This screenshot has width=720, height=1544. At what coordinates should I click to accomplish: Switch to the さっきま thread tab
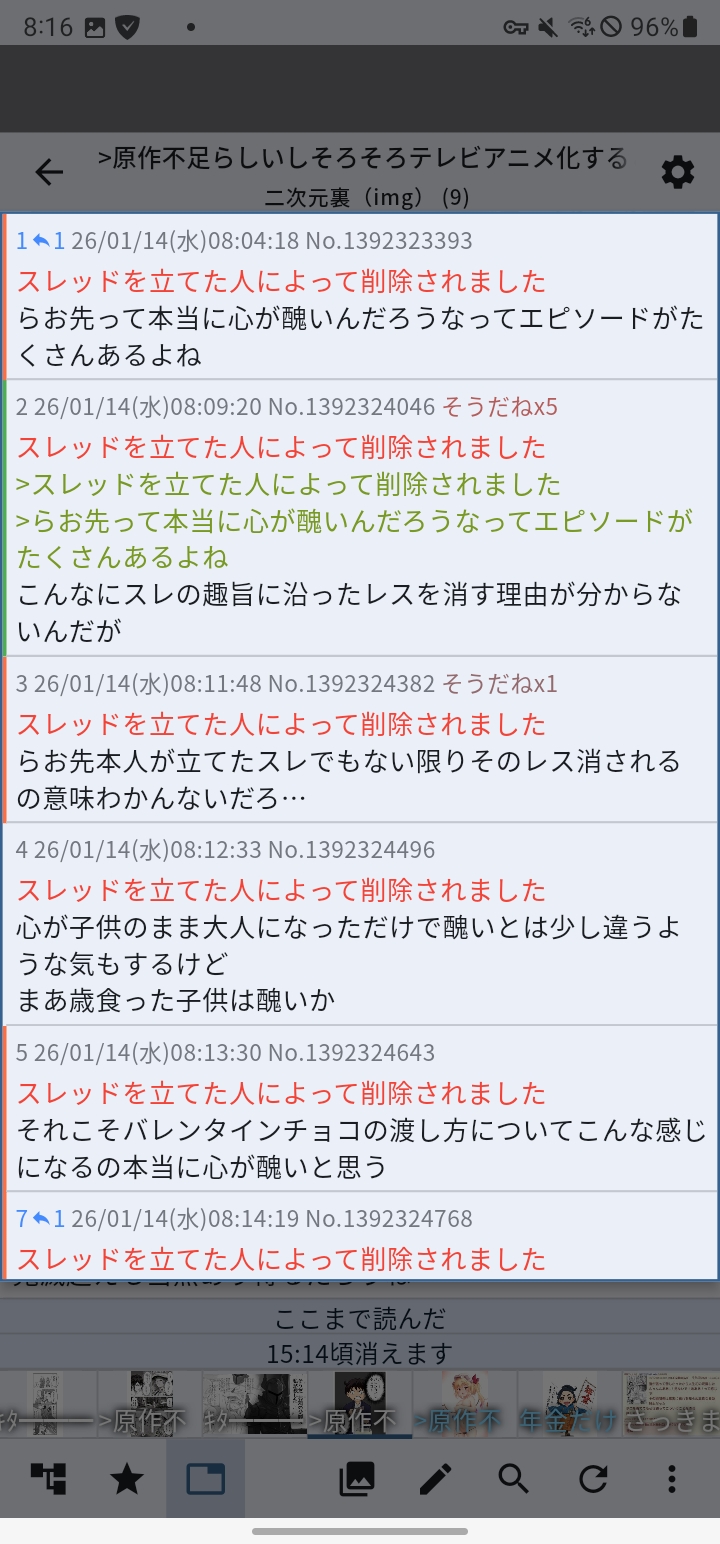(670, 1404)
